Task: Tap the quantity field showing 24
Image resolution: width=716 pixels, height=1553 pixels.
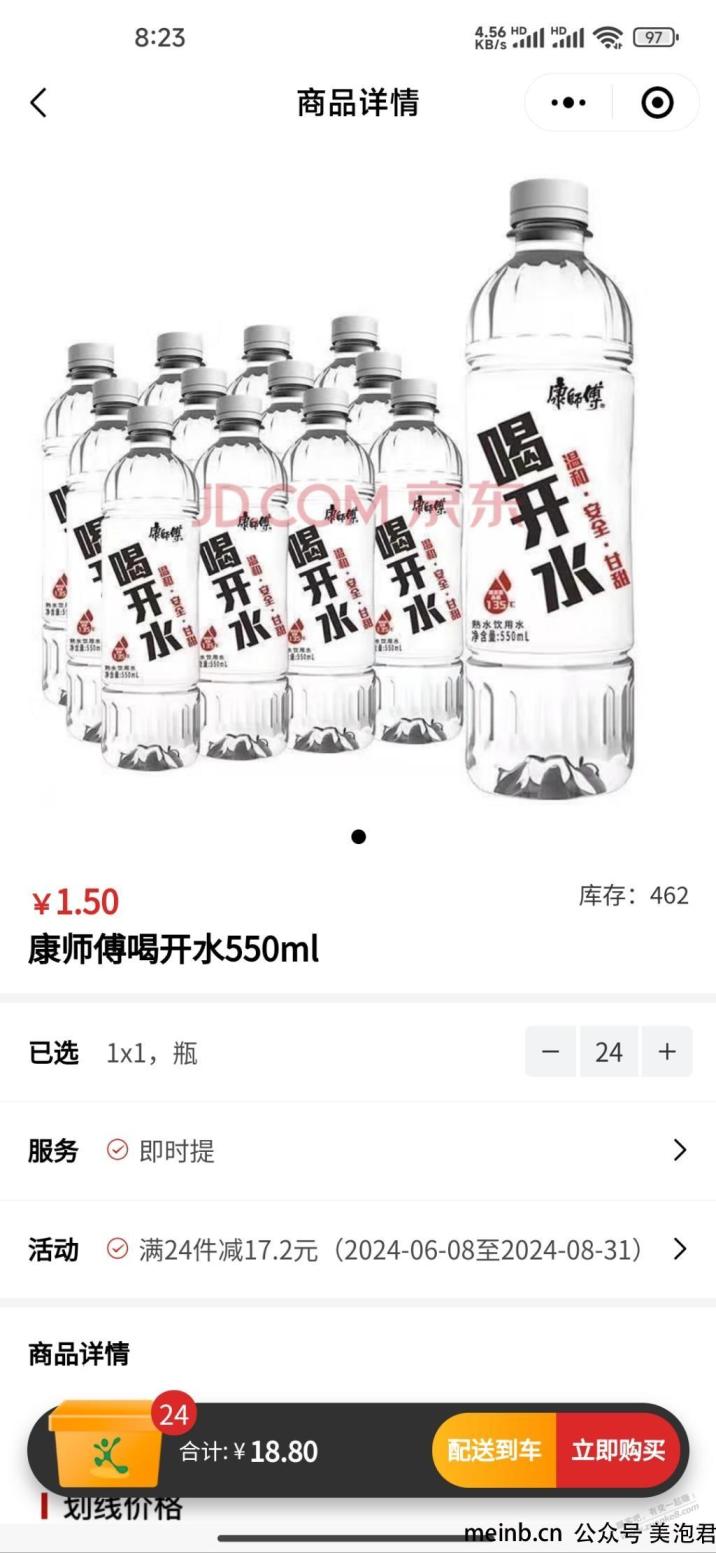Action: coord(608,1051)
